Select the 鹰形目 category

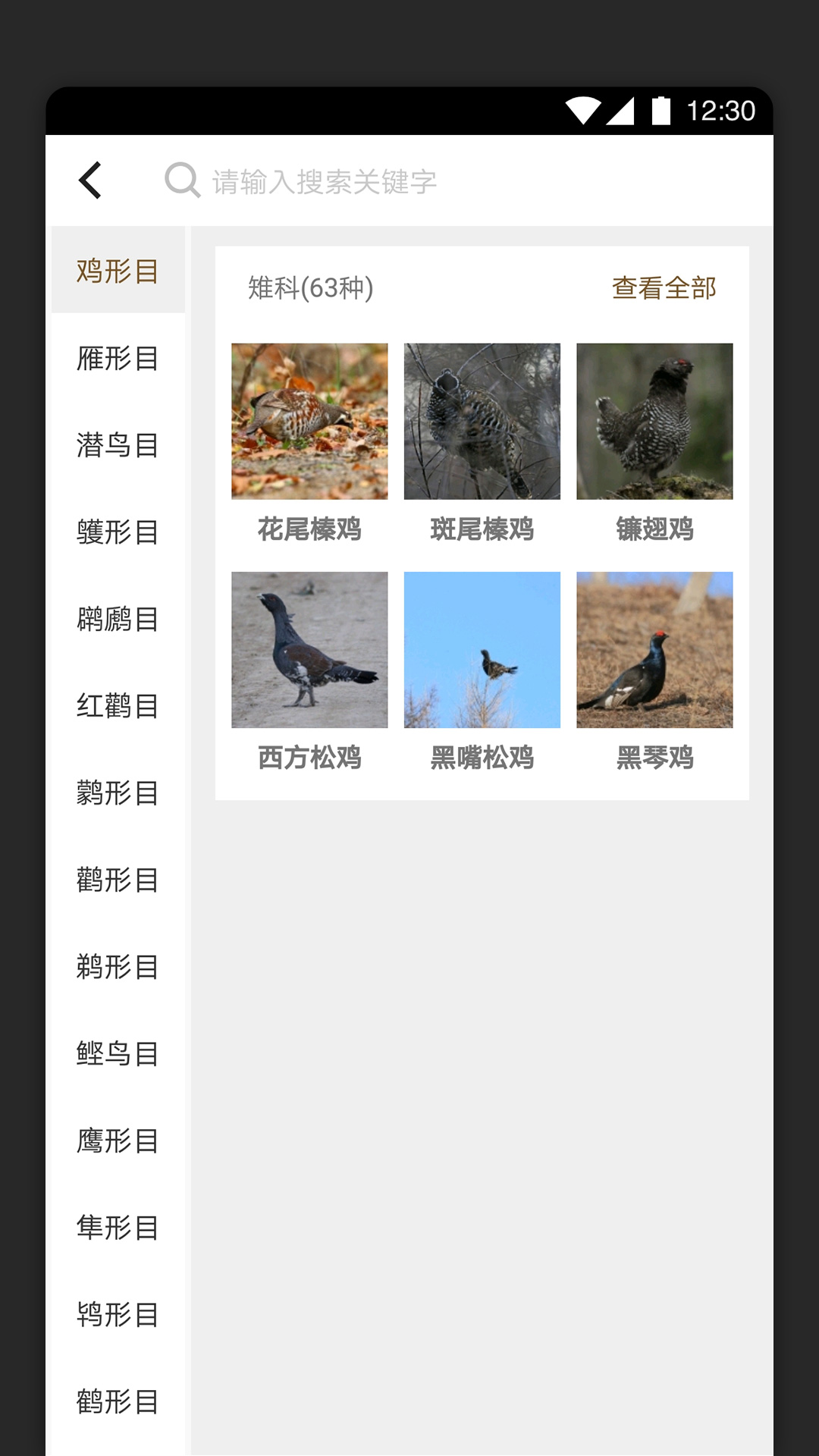click(x=118, y=1139)
